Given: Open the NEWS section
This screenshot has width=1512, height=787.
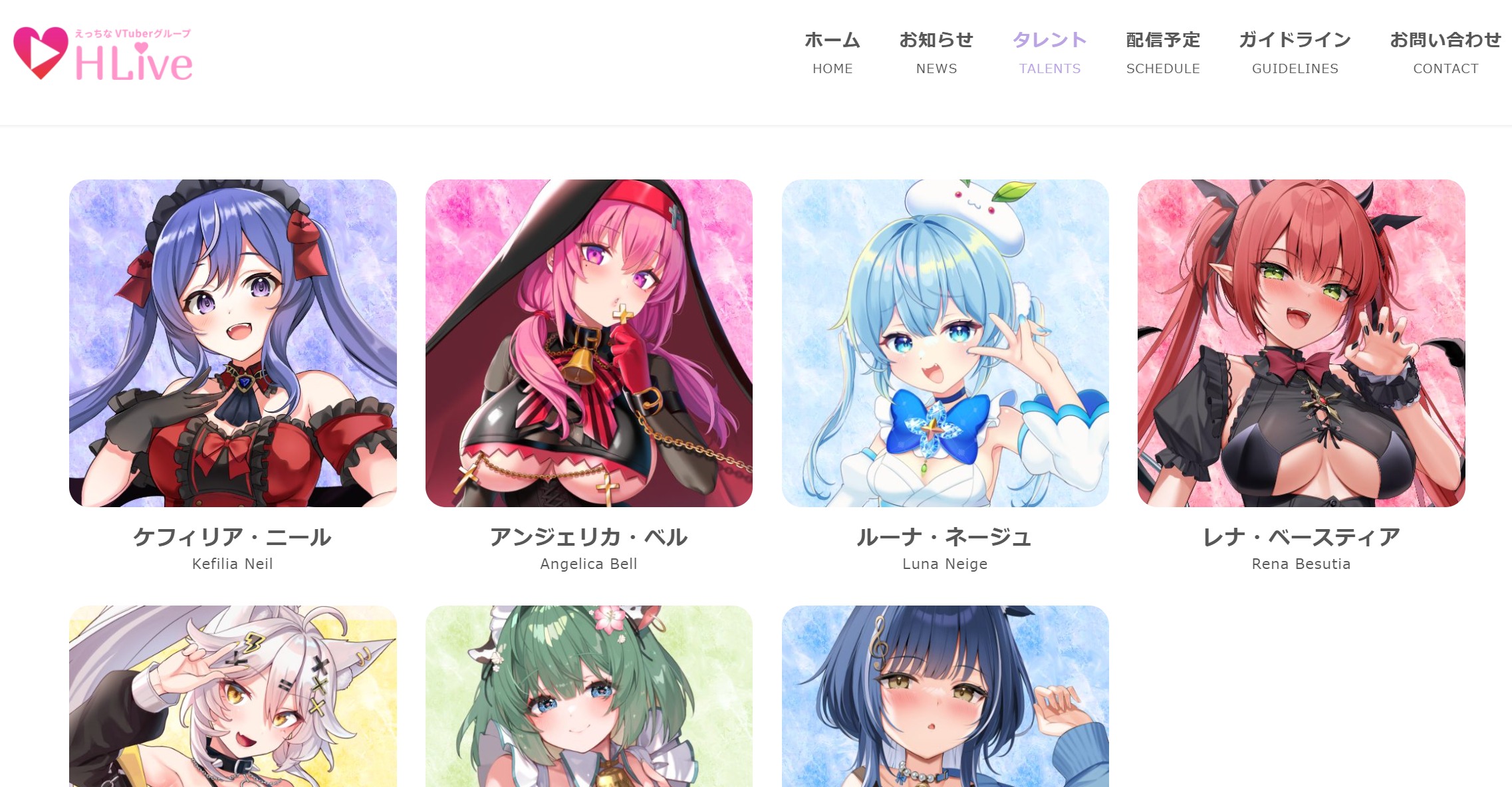Looking at the screenshot, I should click(936, 53).
